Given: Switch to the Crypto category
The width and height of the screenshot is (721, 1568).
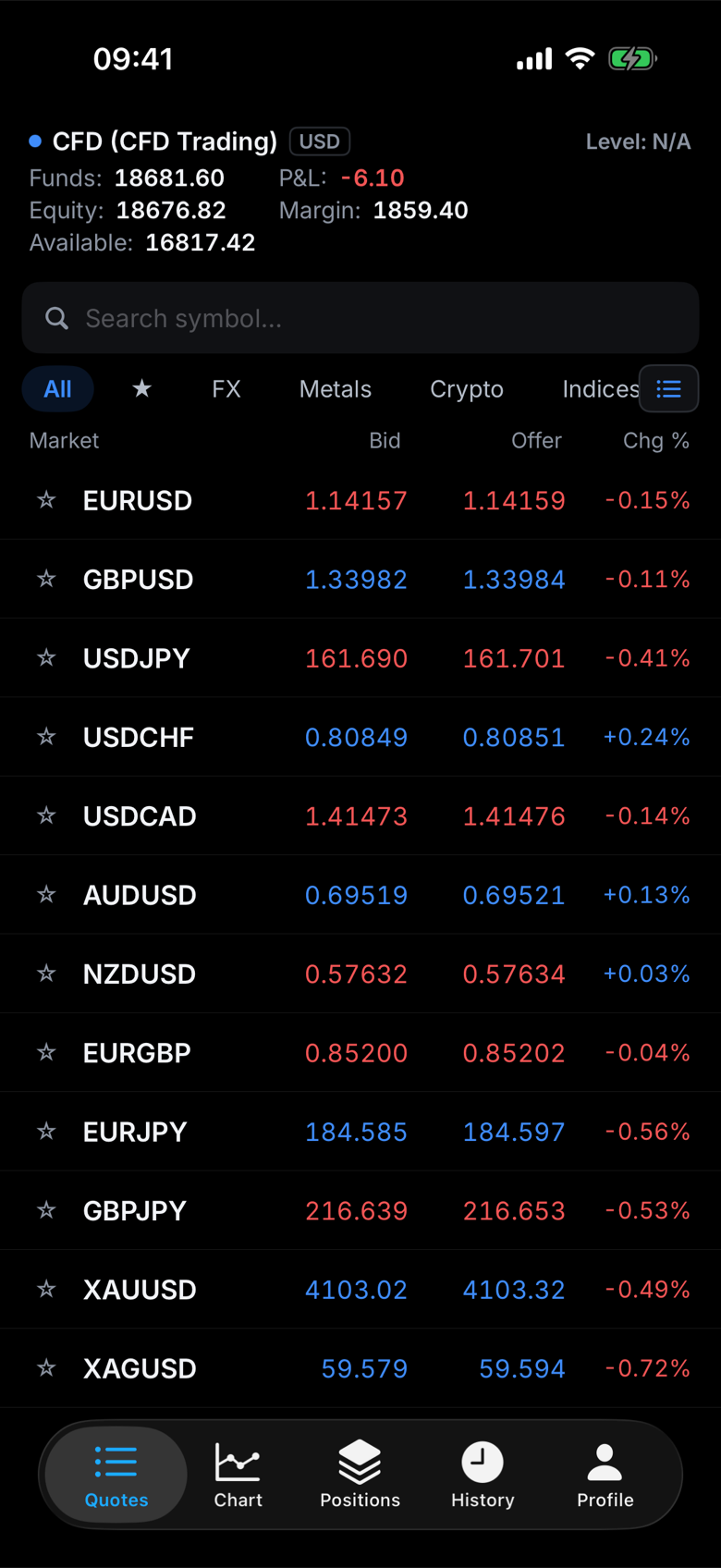Looking at the screenshot, I should pyautogui.click(x=467, y=388).
